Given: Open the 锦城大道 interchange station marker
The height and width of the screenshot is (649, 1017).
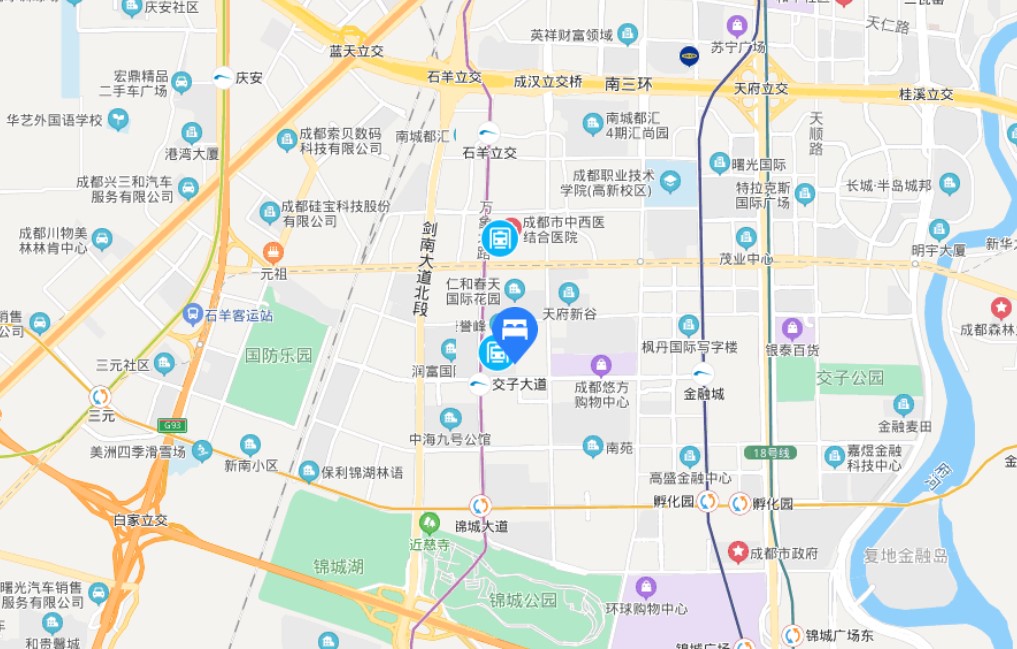Looking at the screenshot, I should 480,506.
